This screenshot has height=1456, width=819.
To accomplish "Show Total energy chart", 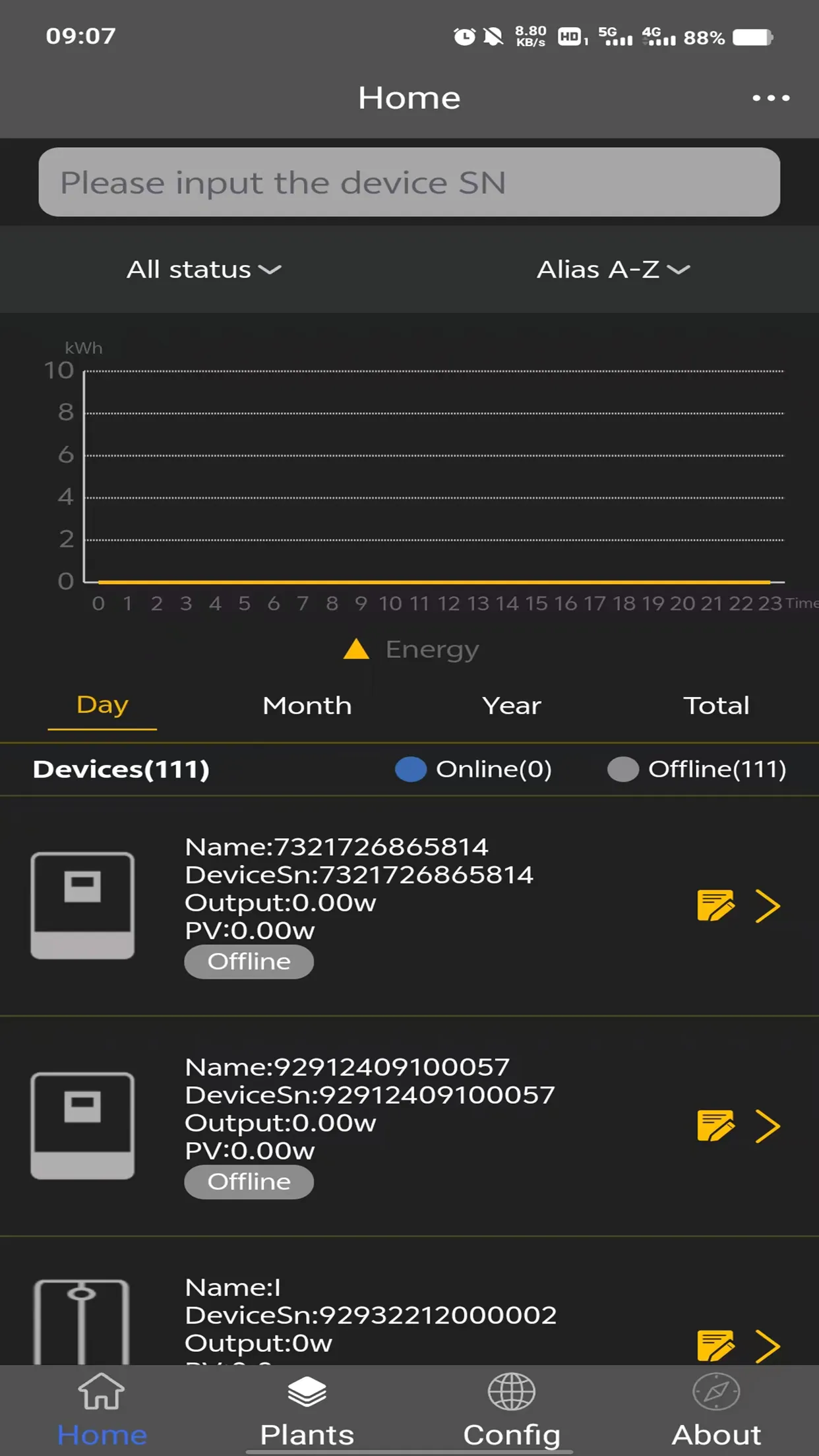I will coord(716,705).
